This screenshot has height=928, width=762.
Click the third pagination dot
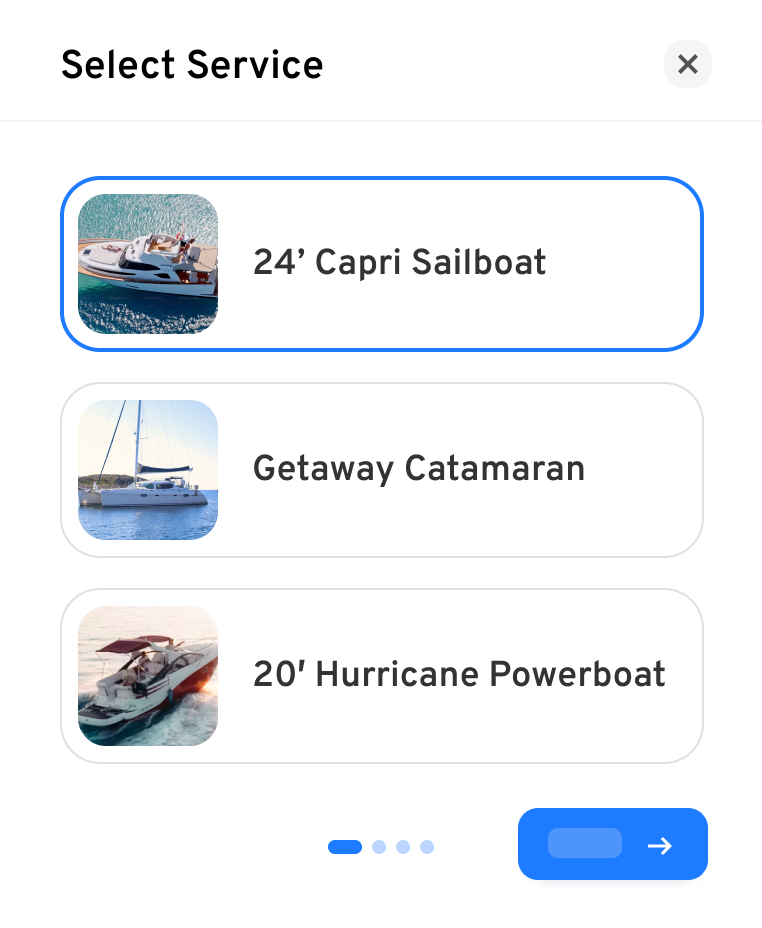403,847
